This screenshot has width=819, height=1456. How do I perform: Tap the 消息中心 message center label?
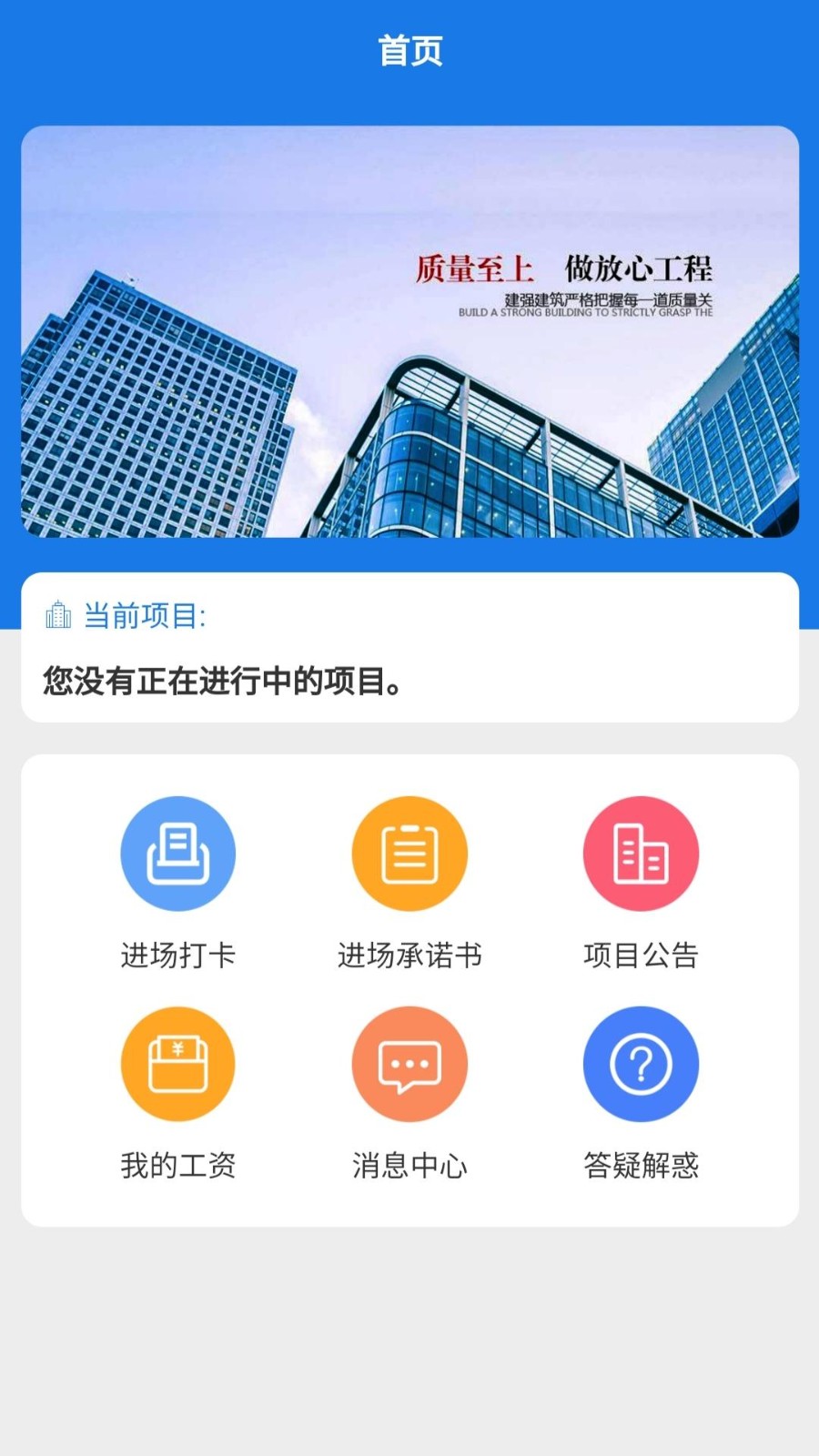click(x=409, y=1166)
